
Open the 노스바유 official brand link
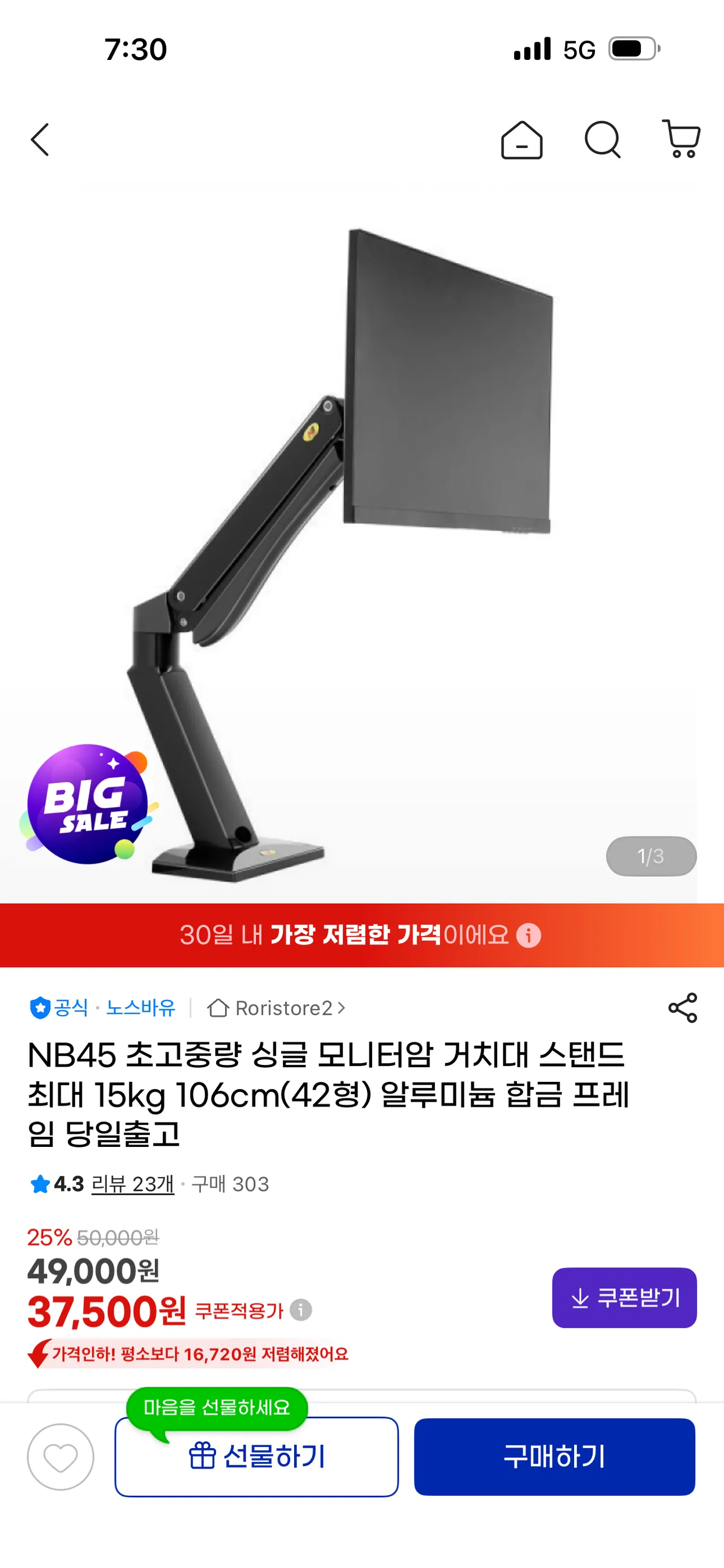point(141,1008)
